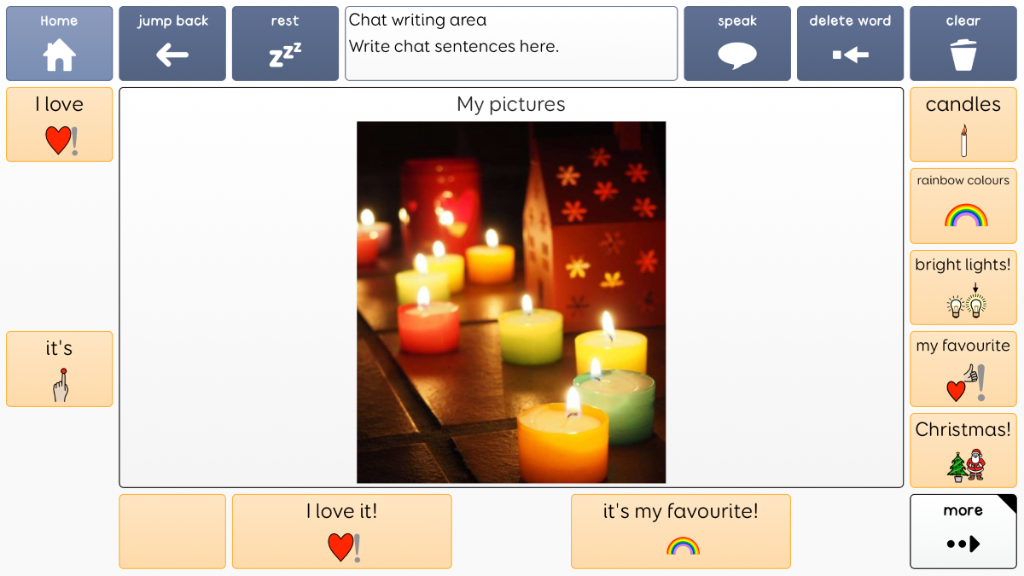Say 'bright lights!'

(963, 287)
